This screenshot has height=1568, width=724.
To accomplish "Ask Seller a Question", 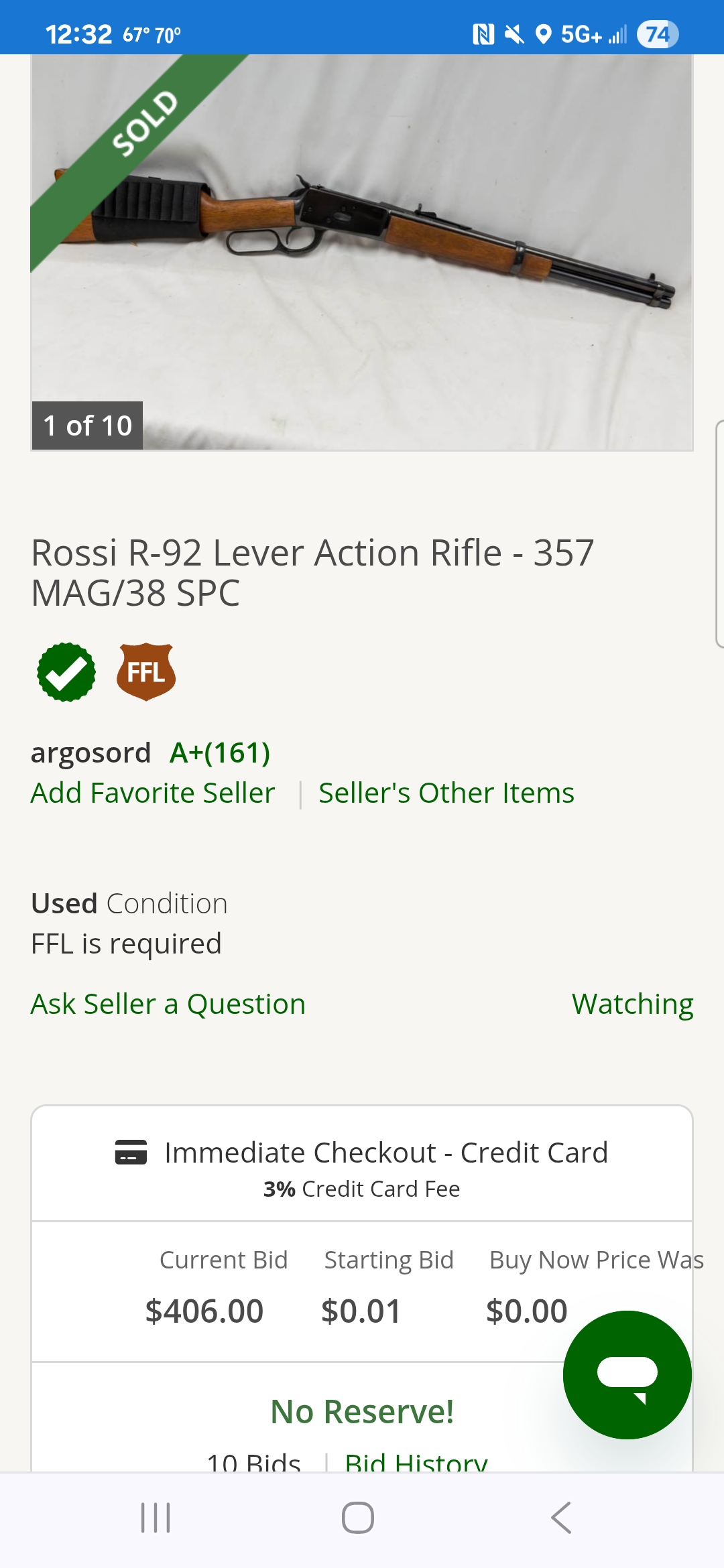I will 168,1004.
